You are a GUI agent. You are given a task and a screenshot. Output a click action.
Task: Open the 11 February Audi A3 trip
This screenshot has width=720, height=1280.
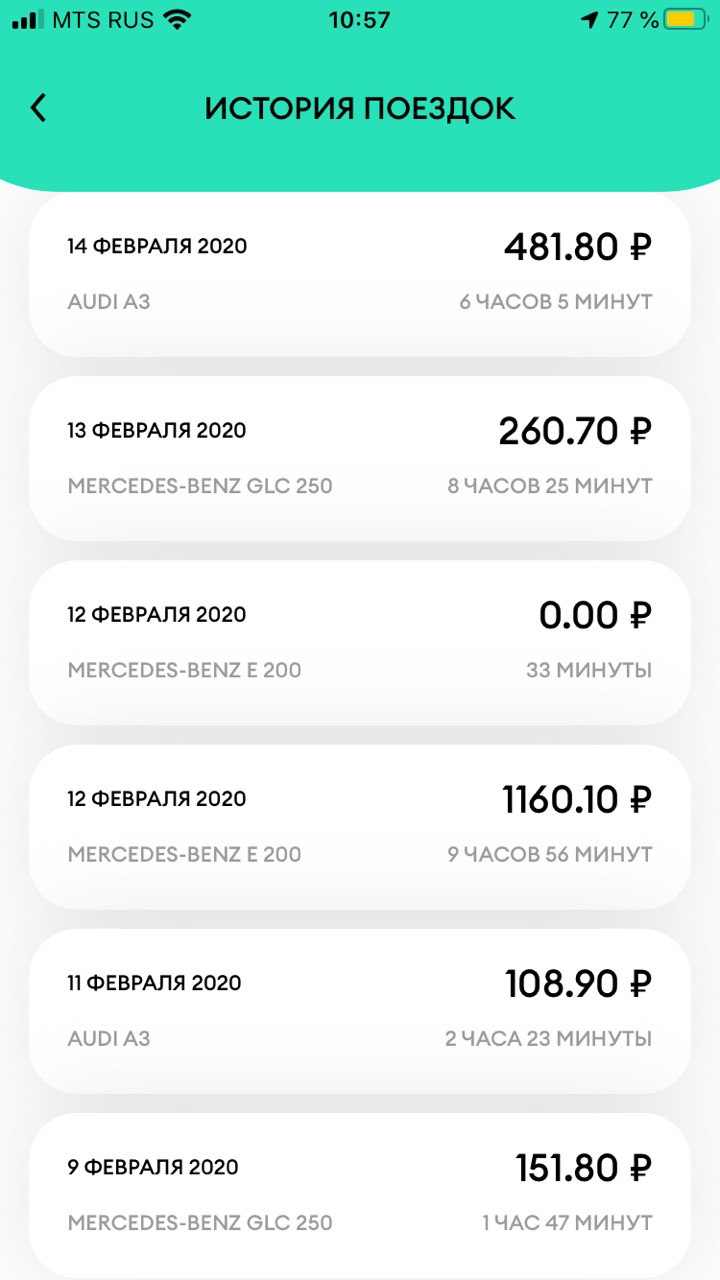point(360,1011)
